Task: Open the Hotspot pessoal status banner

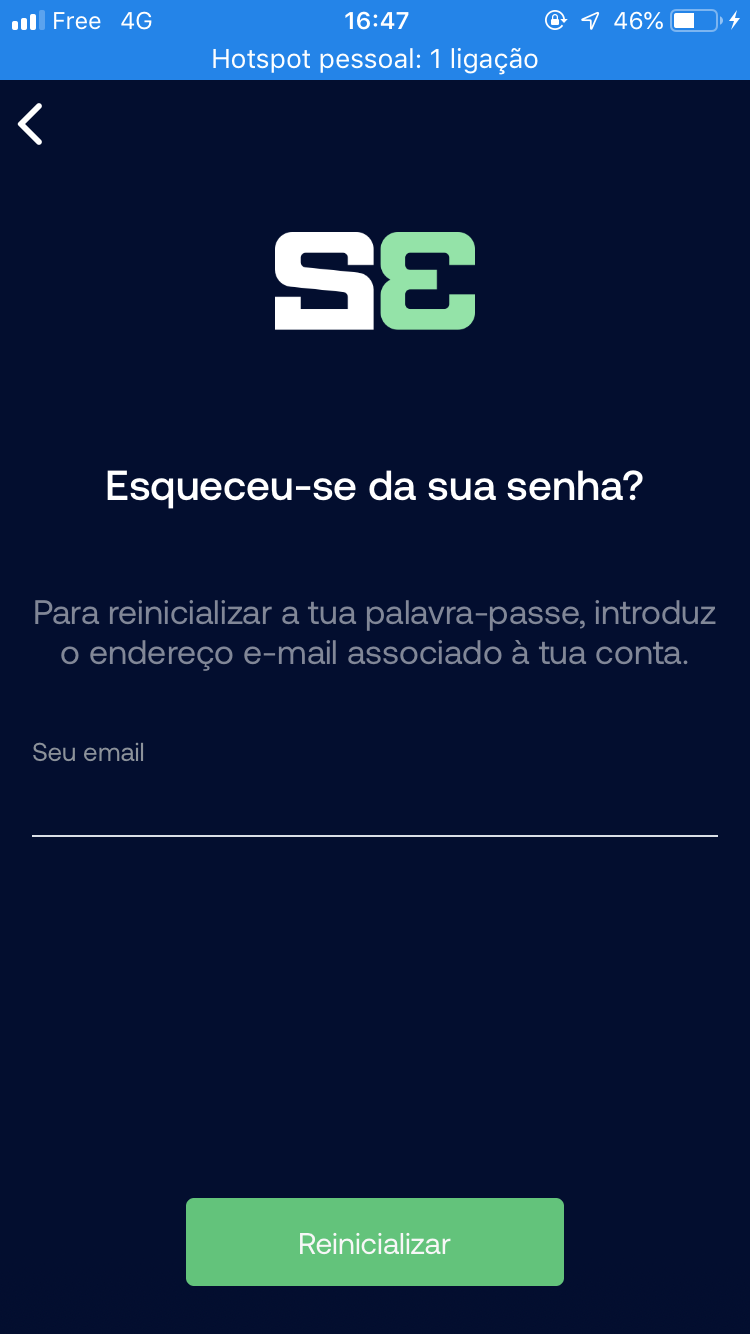Action: click(x=374, y=59)
